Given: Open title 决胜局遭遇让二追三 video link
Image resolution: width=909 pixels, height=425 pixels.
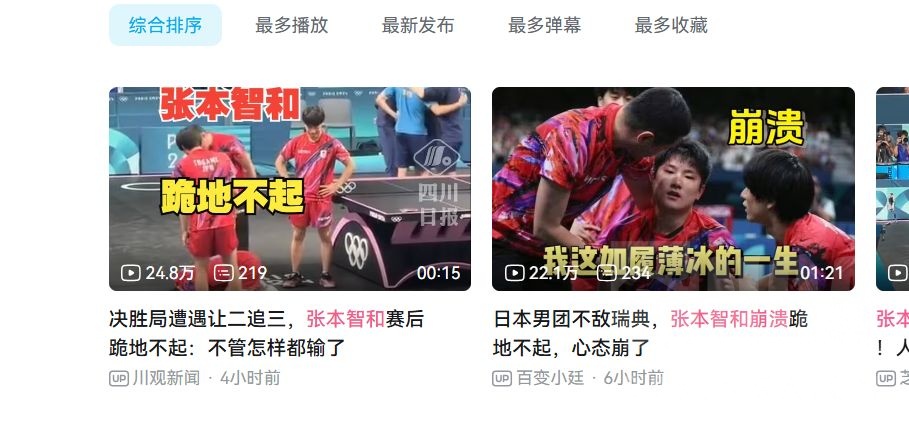Looking at the screenshot, I should (266, 333).
